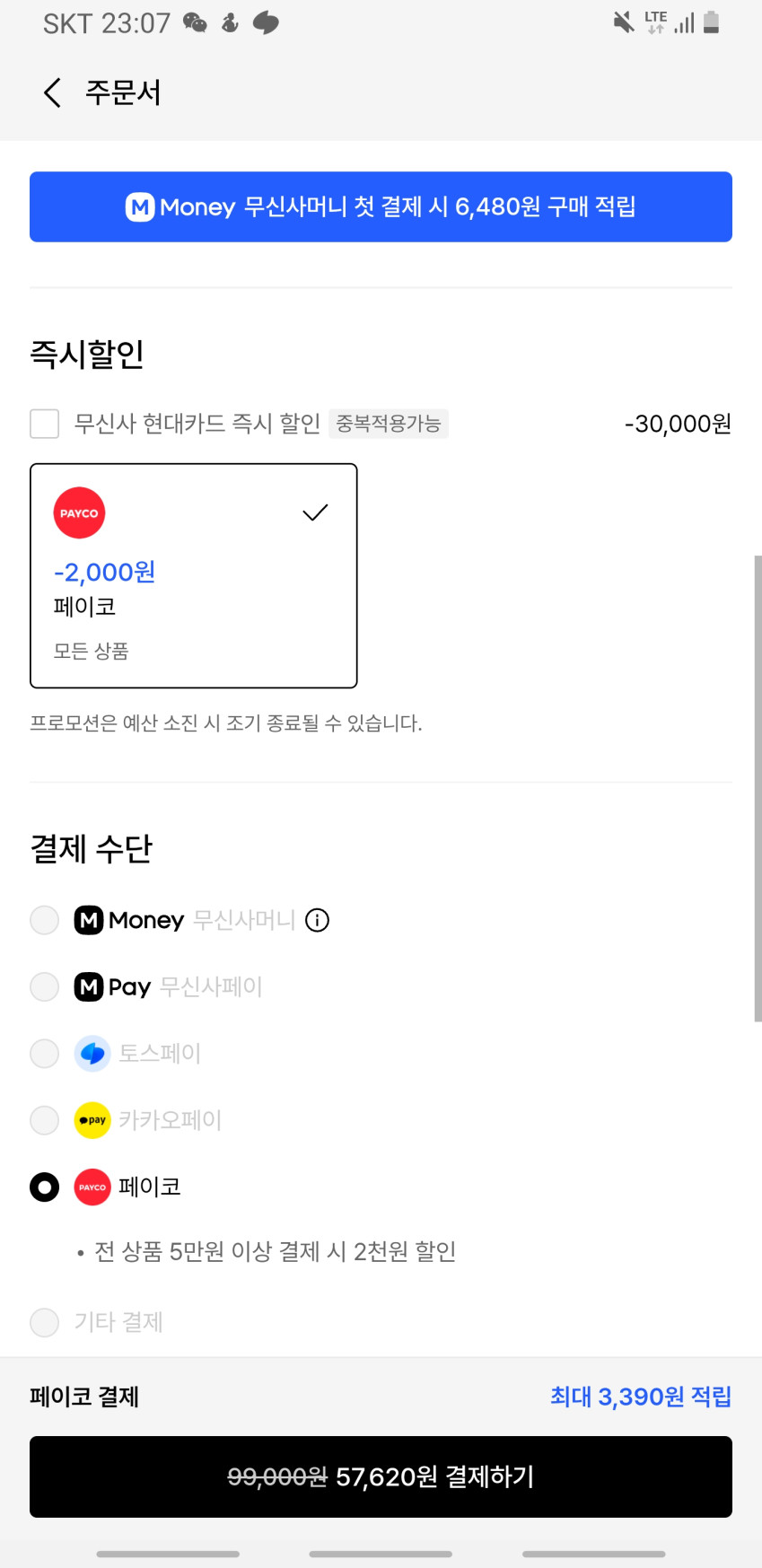This screenshot has height=1568, width=762.
Task: Choose 기타 결제 option
Action: (45, 1322)
